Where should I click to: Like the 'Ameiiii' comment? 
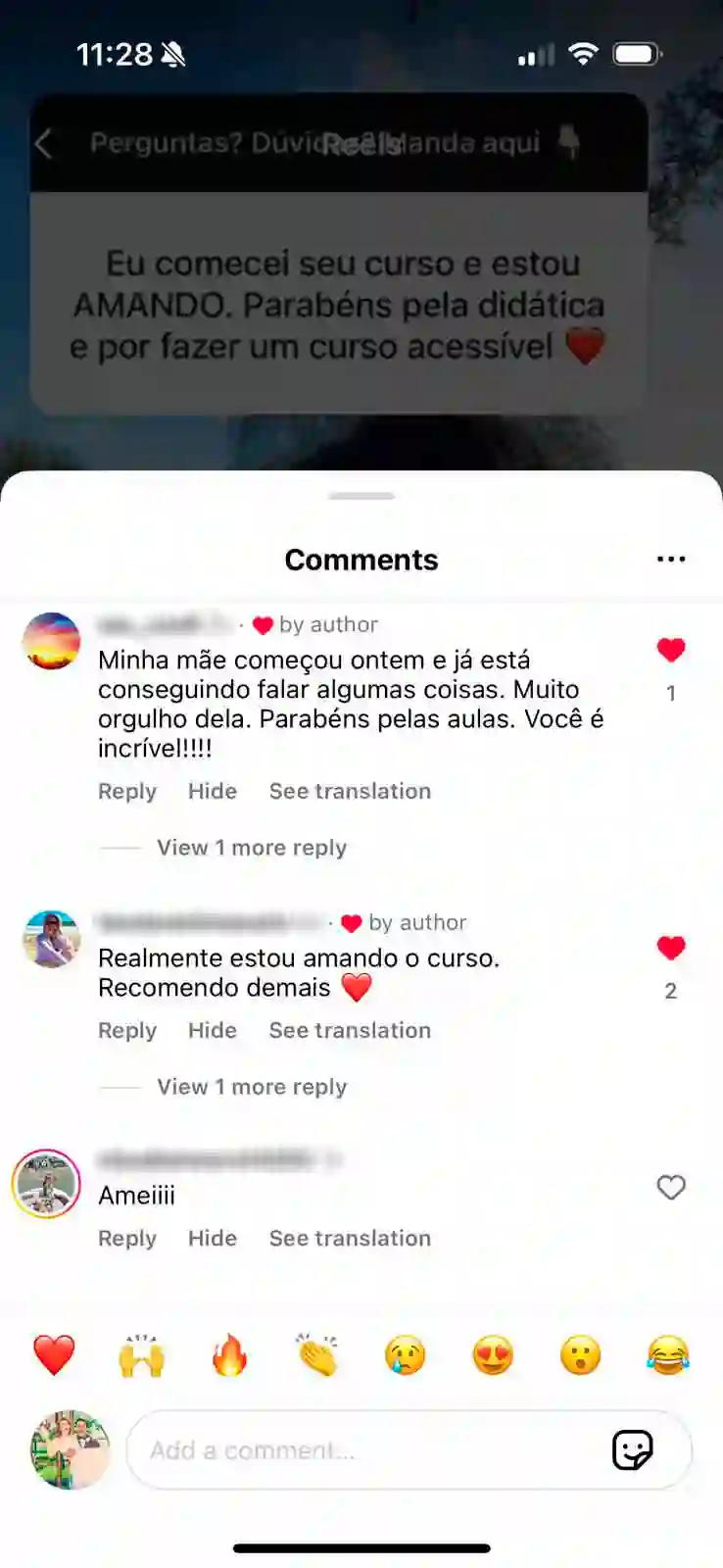tap(671, 1188)
